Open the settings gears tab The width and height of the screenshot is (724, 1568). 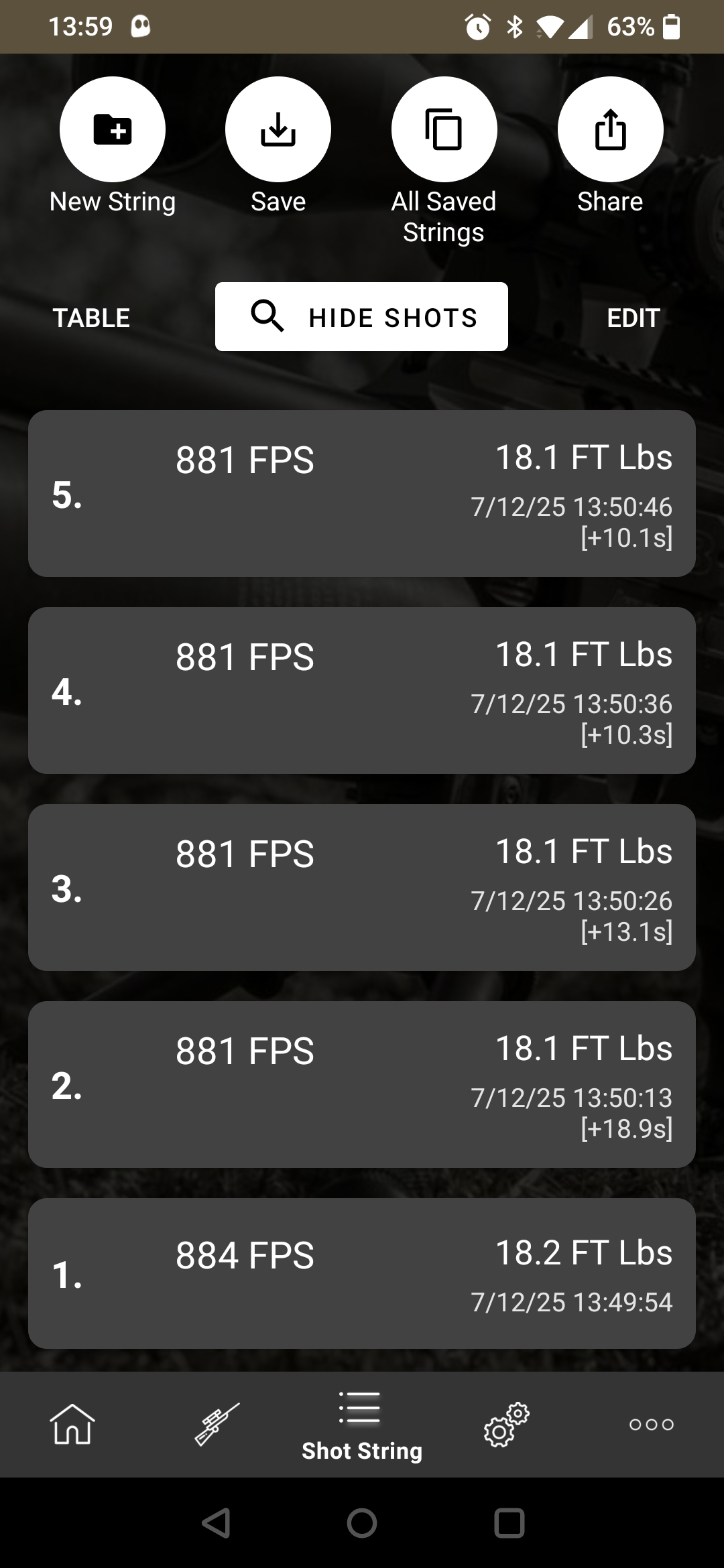pyautogui.click(x=507, y=1424)
